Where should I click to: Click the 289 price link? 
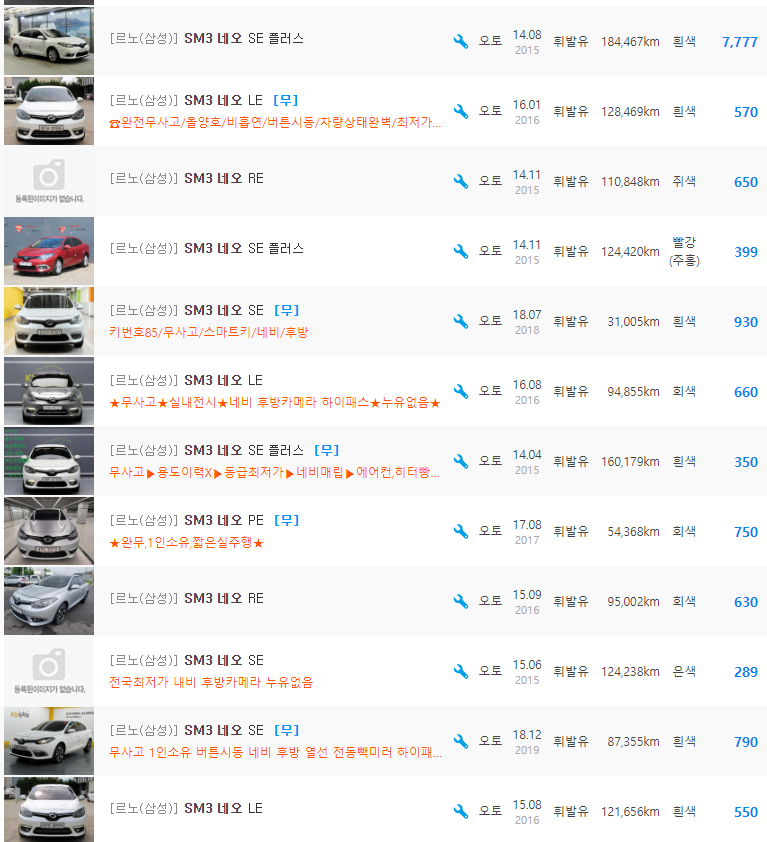[x=745, y=671]
